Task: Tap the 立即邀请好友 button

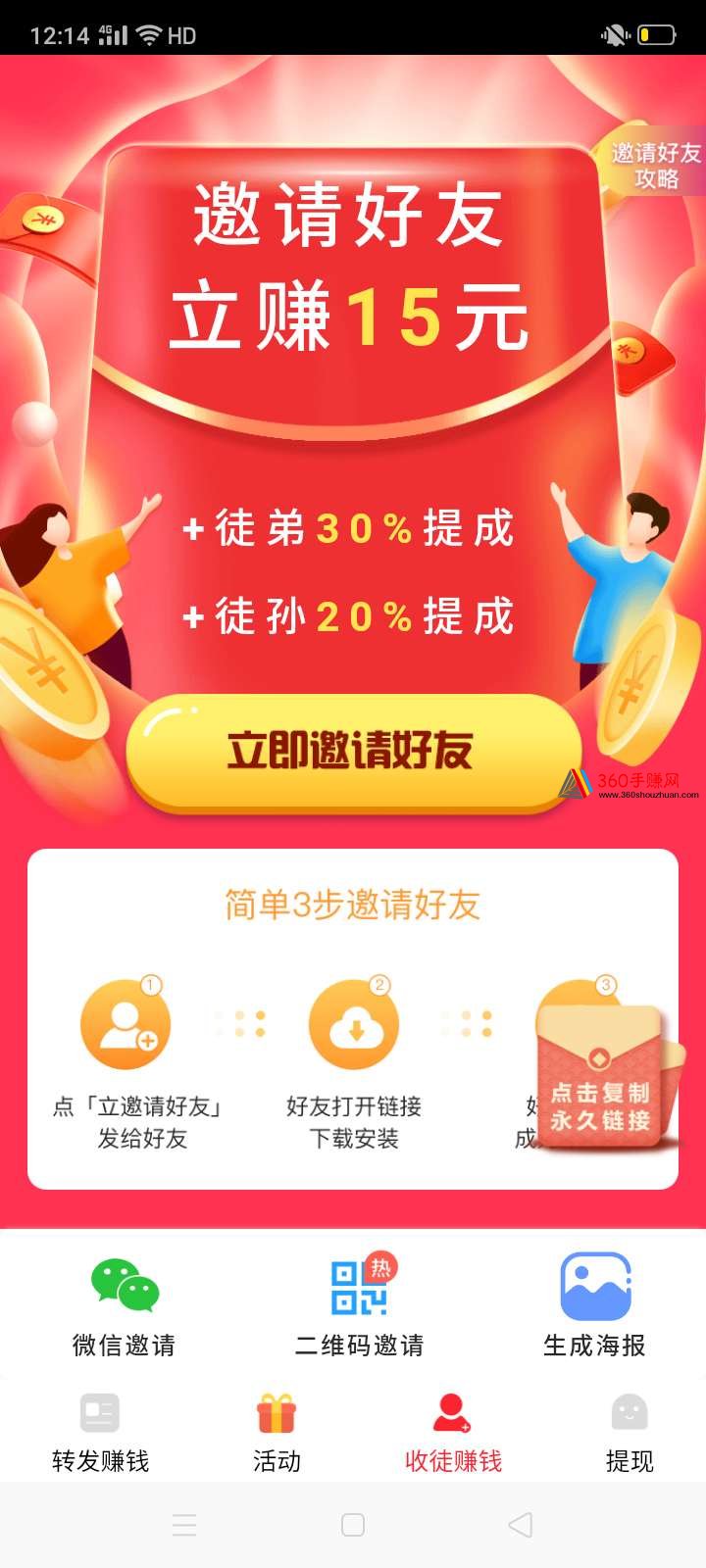Action: coord(352,752)
